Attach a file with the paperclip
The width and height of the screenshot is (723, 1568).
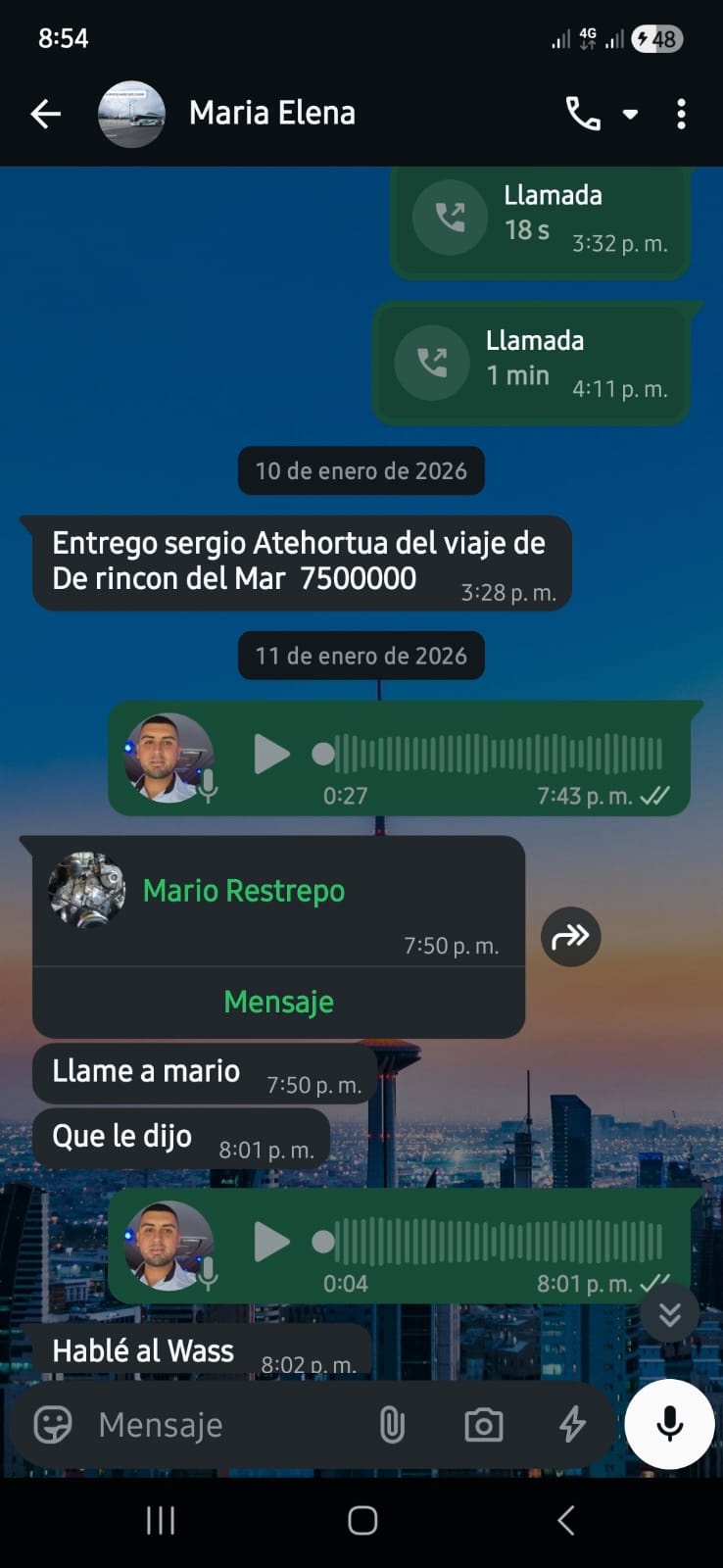(392, 1424)
